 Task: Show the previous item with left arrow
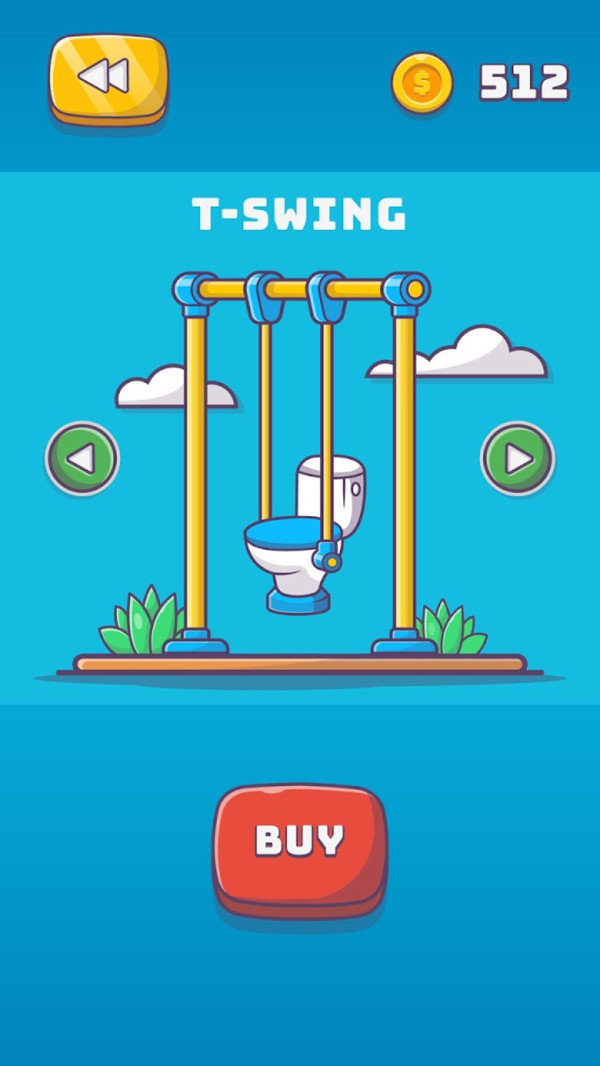pos(82,459)
